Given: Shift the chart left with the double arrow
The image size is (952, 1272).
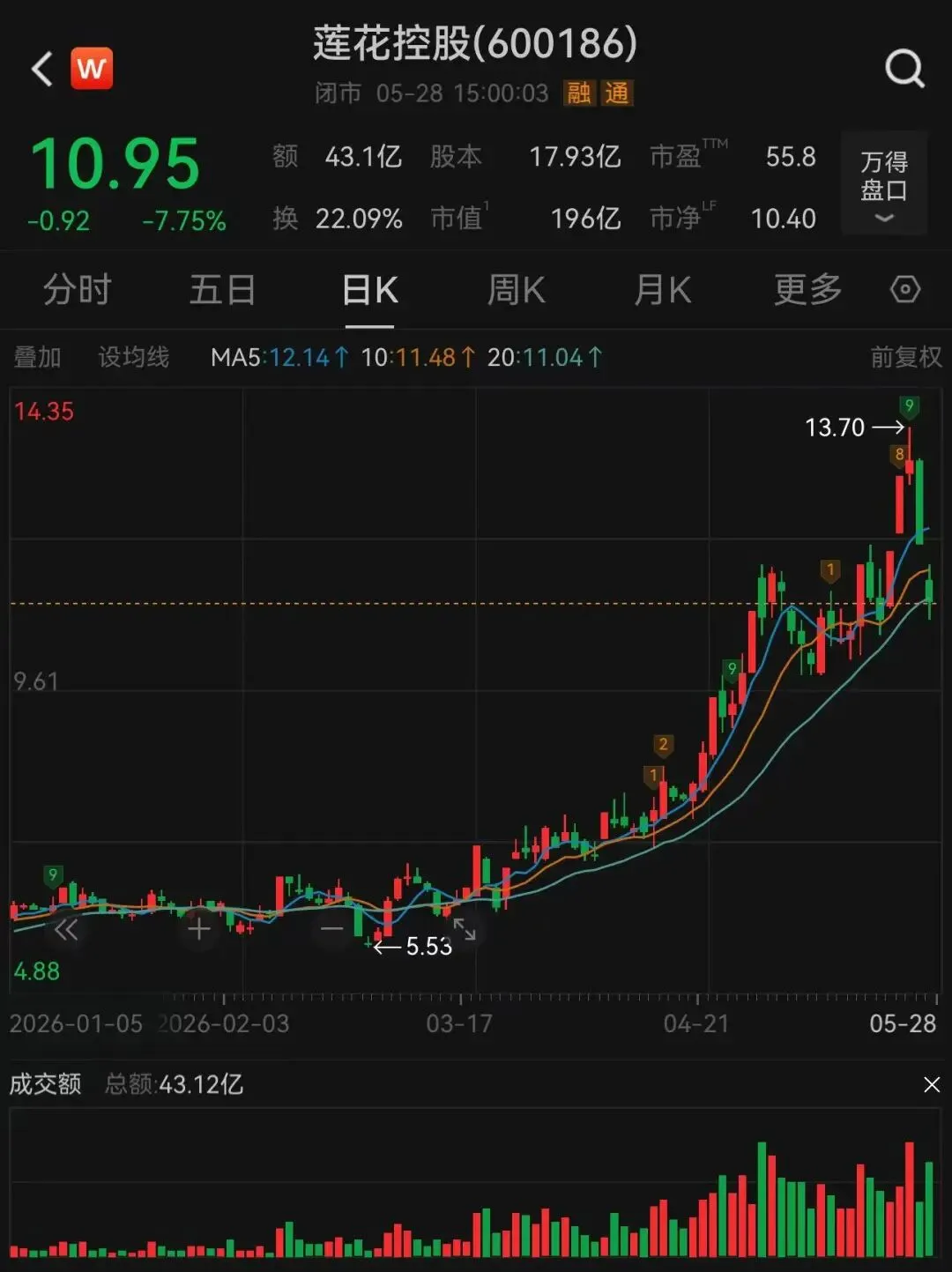Looking at the screenshot, I should (x=66, y=930).
